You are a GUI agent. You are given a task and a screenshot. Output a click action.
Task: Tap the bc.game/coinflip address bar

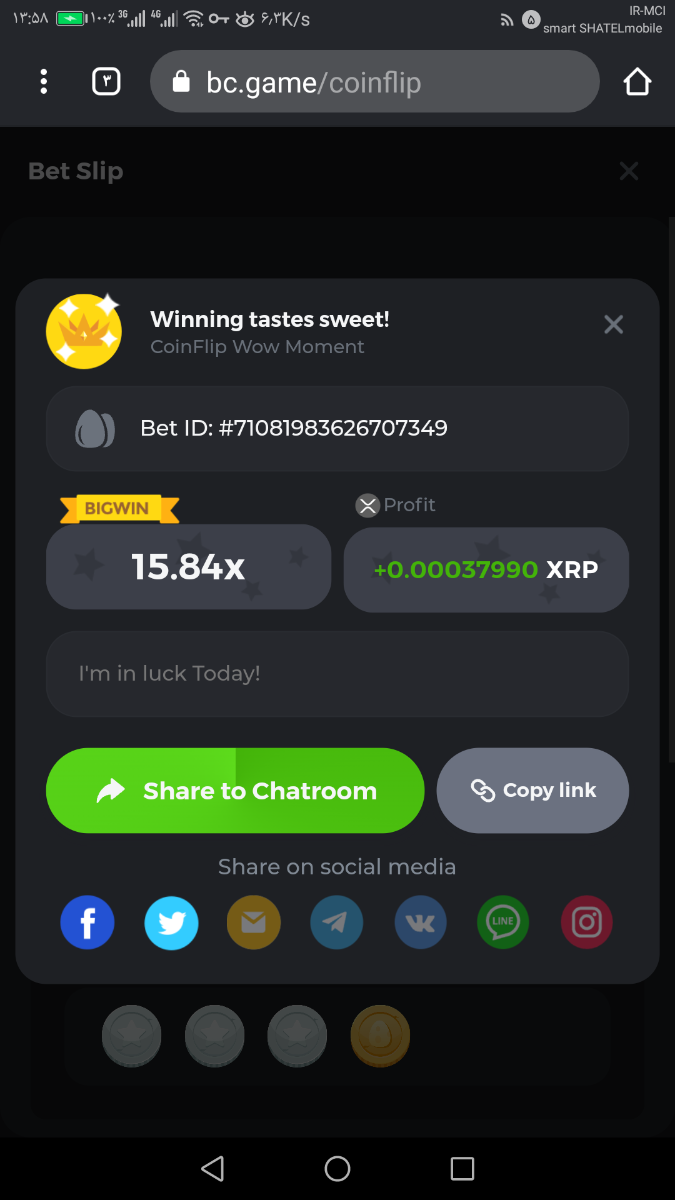pos(374,82)
